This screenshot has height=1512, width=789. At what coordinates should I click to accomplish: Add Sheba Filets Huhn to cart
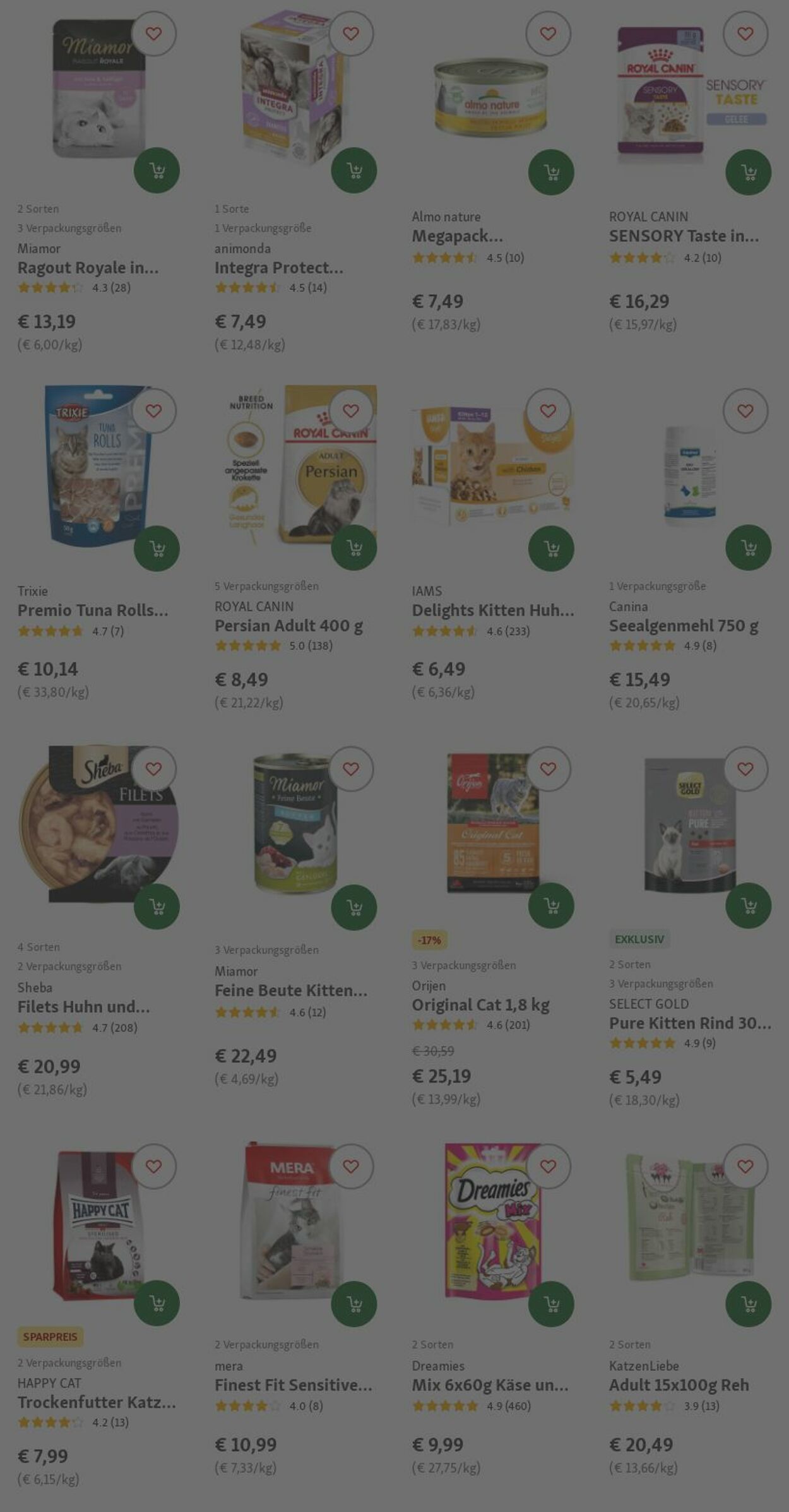coord(157,906)
